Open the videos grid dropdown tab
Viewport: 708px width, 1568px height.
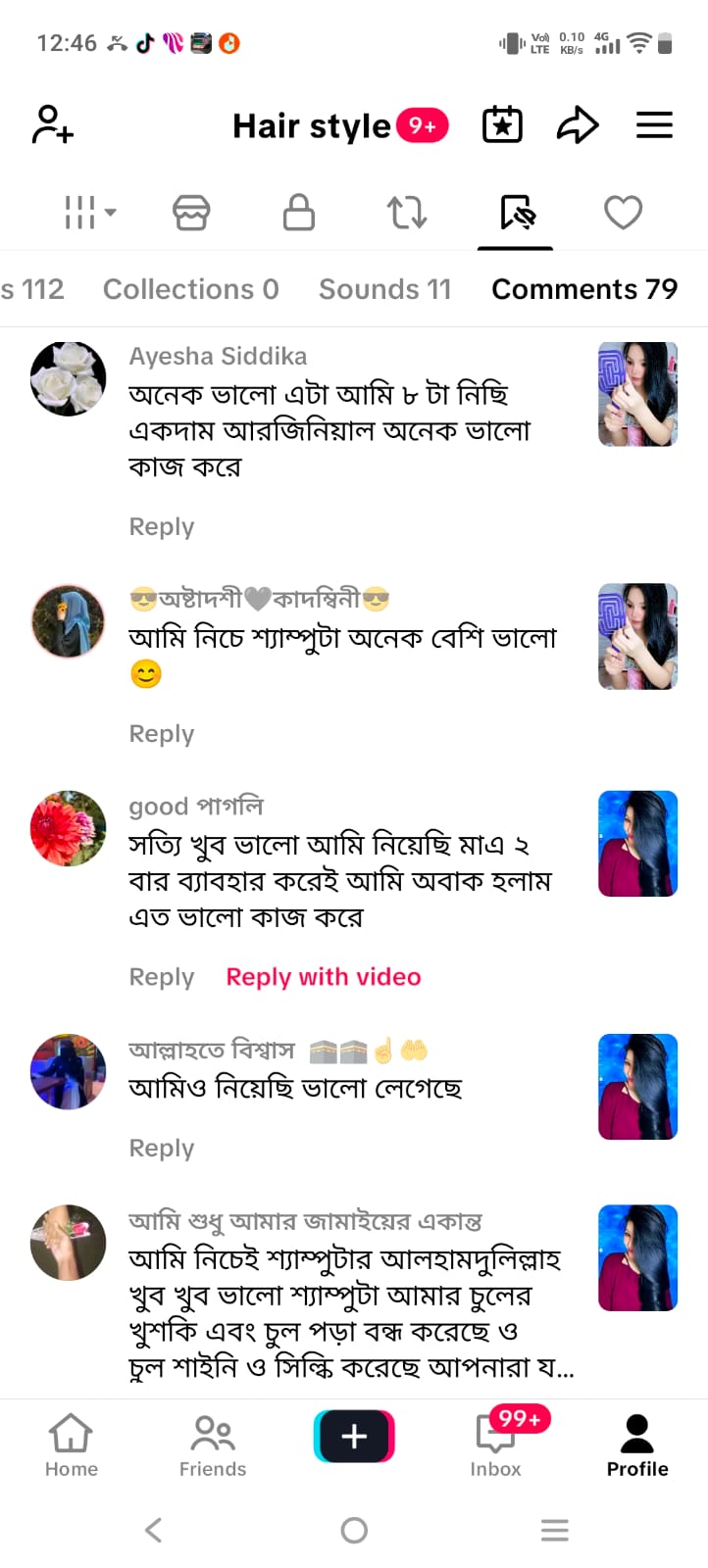click(89, 212)
